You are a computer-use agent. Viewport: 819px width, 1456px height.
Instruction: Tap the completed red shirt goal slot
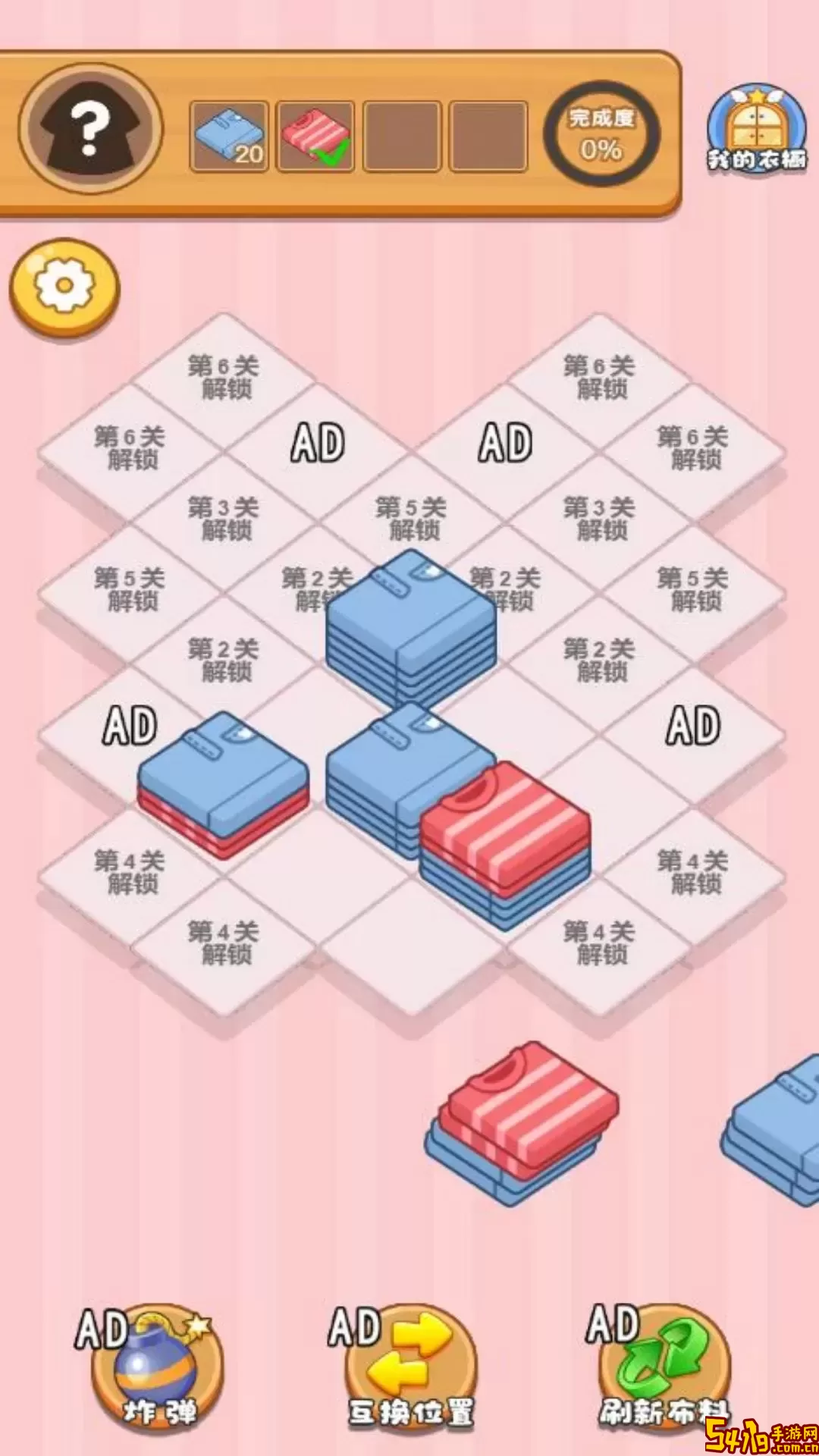(315, 137)
